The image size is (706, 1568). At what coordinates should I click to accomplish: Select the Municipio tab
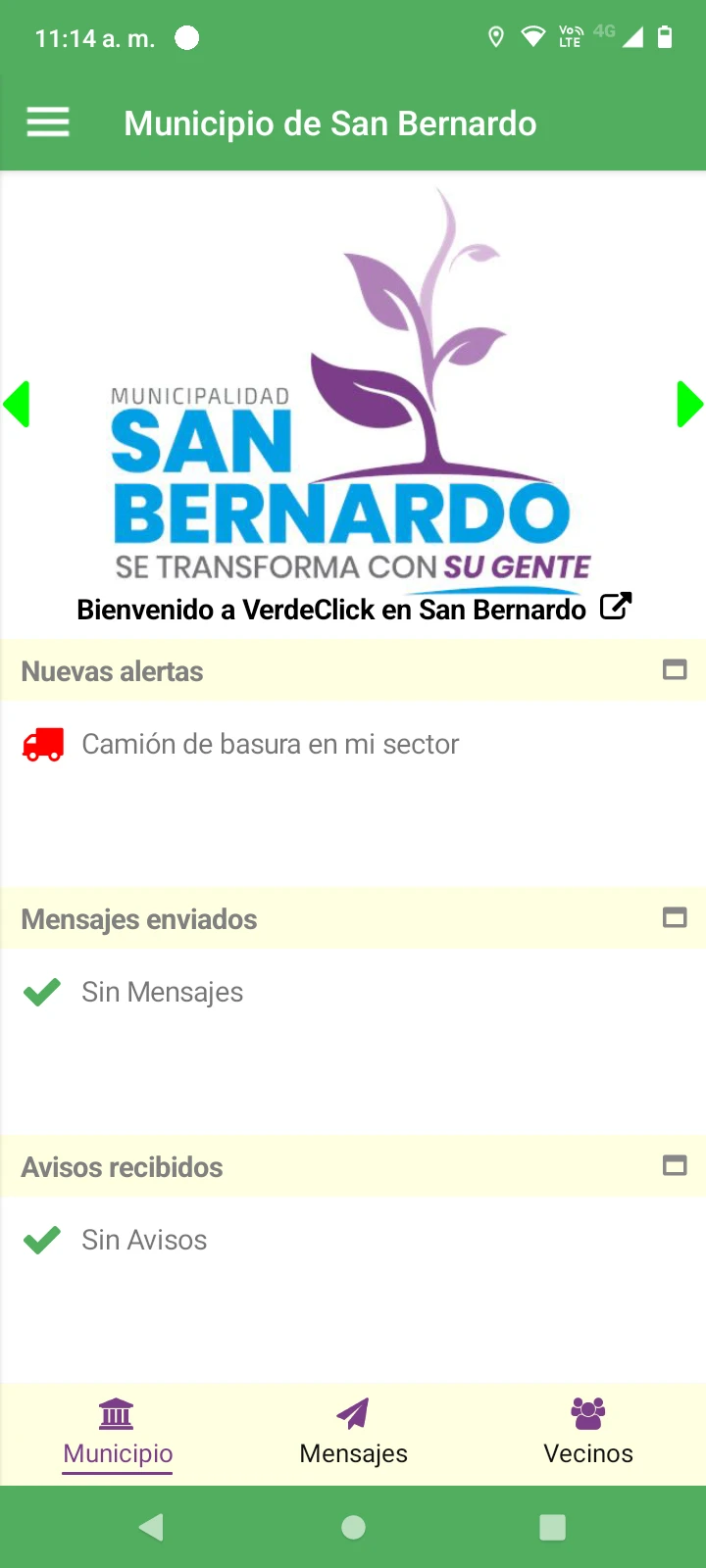coord(118,1433)
